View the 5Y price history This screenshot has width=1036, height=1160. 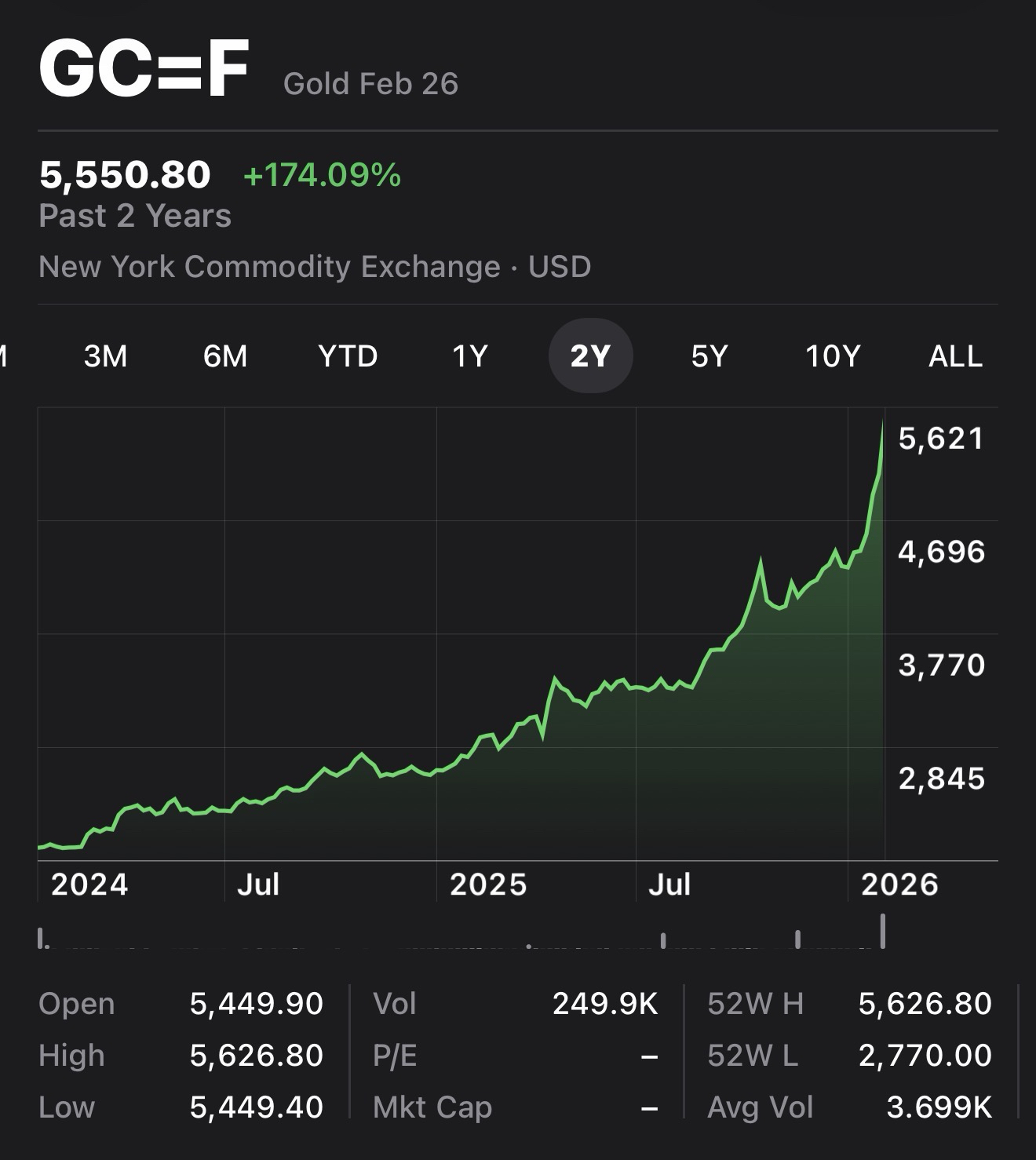[x=710, y=356]
